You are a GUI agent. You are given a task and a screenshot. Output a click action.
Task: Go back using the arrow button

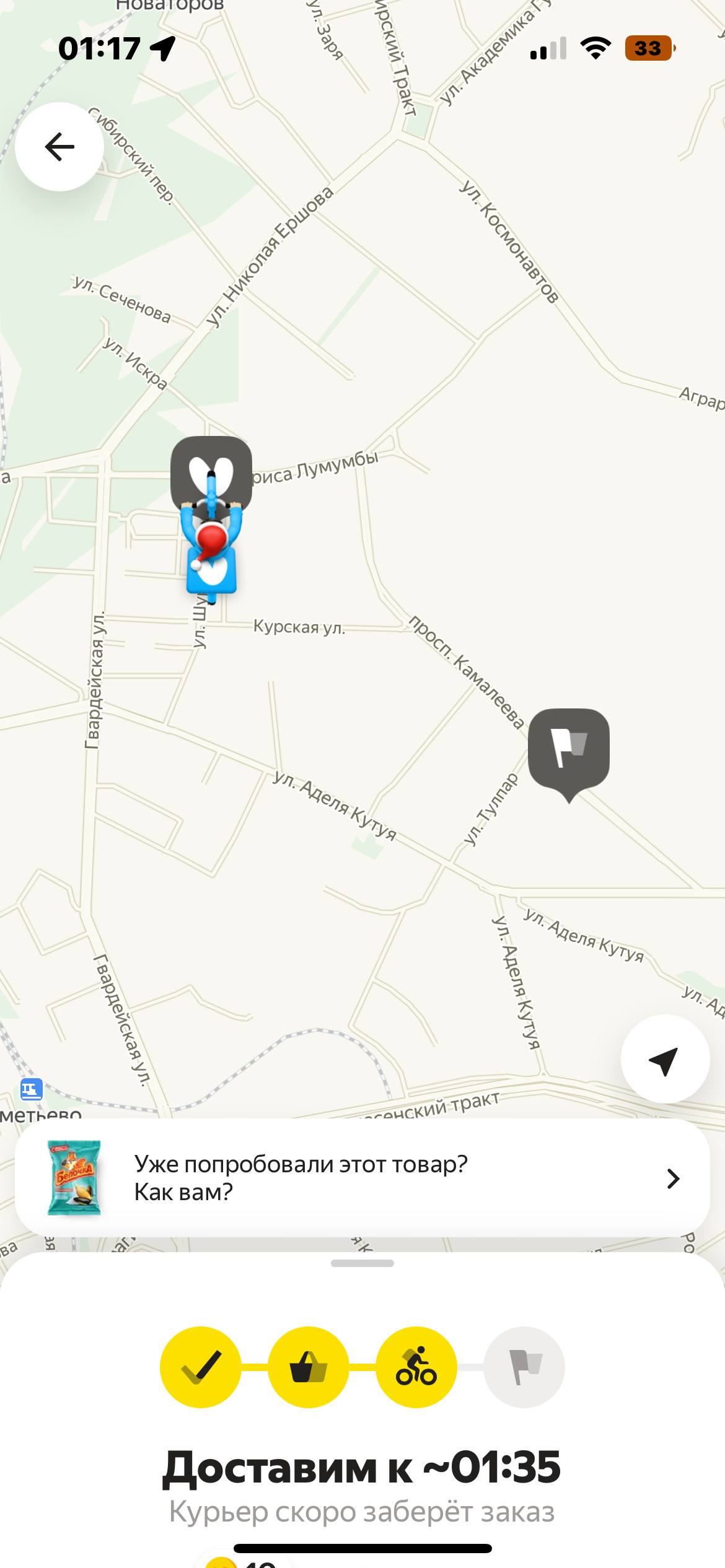pyautogui.click(x=59, y=147)
